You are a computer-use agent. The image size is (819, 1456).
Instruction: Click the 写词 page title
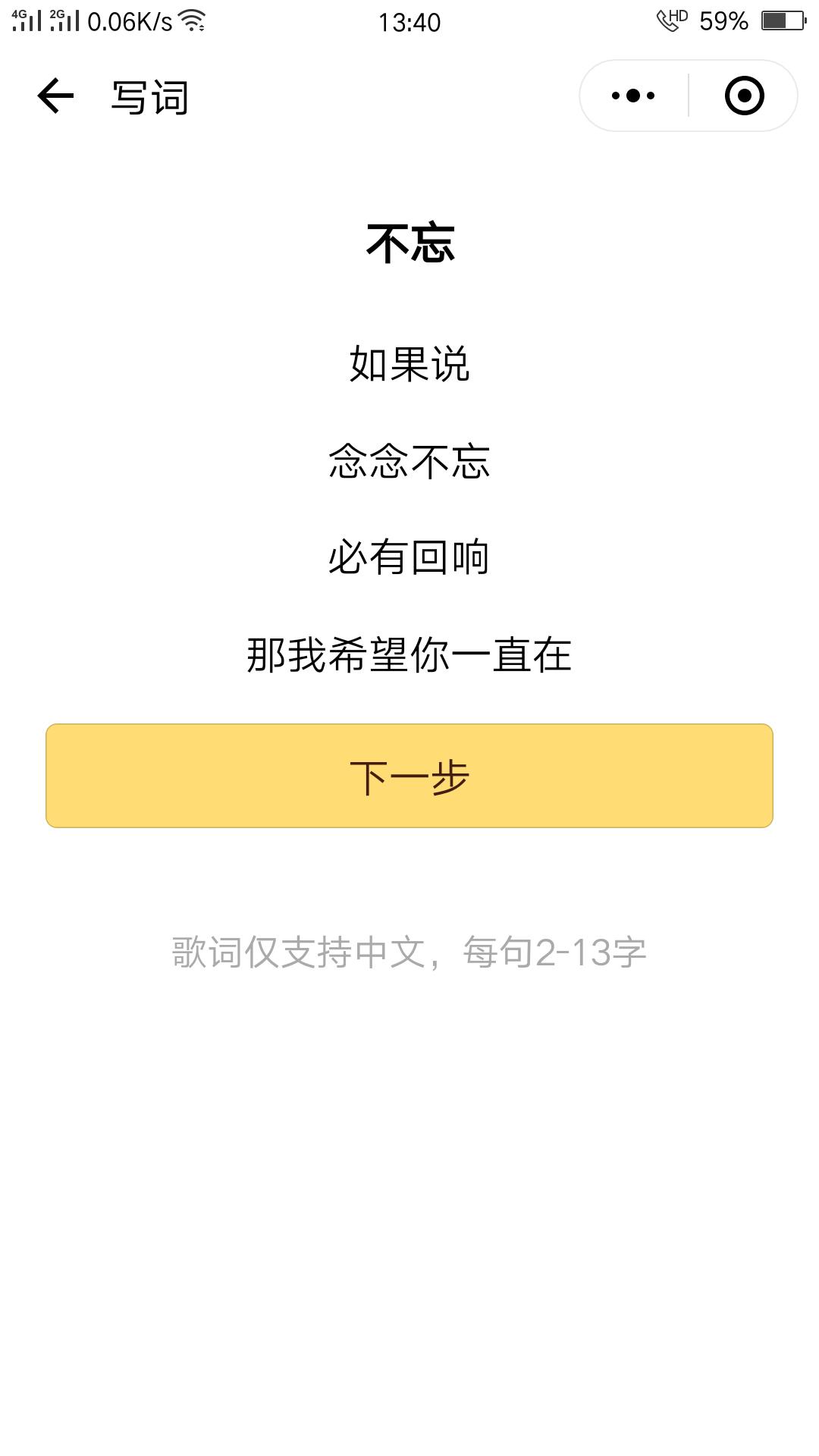tap(149, 96)
